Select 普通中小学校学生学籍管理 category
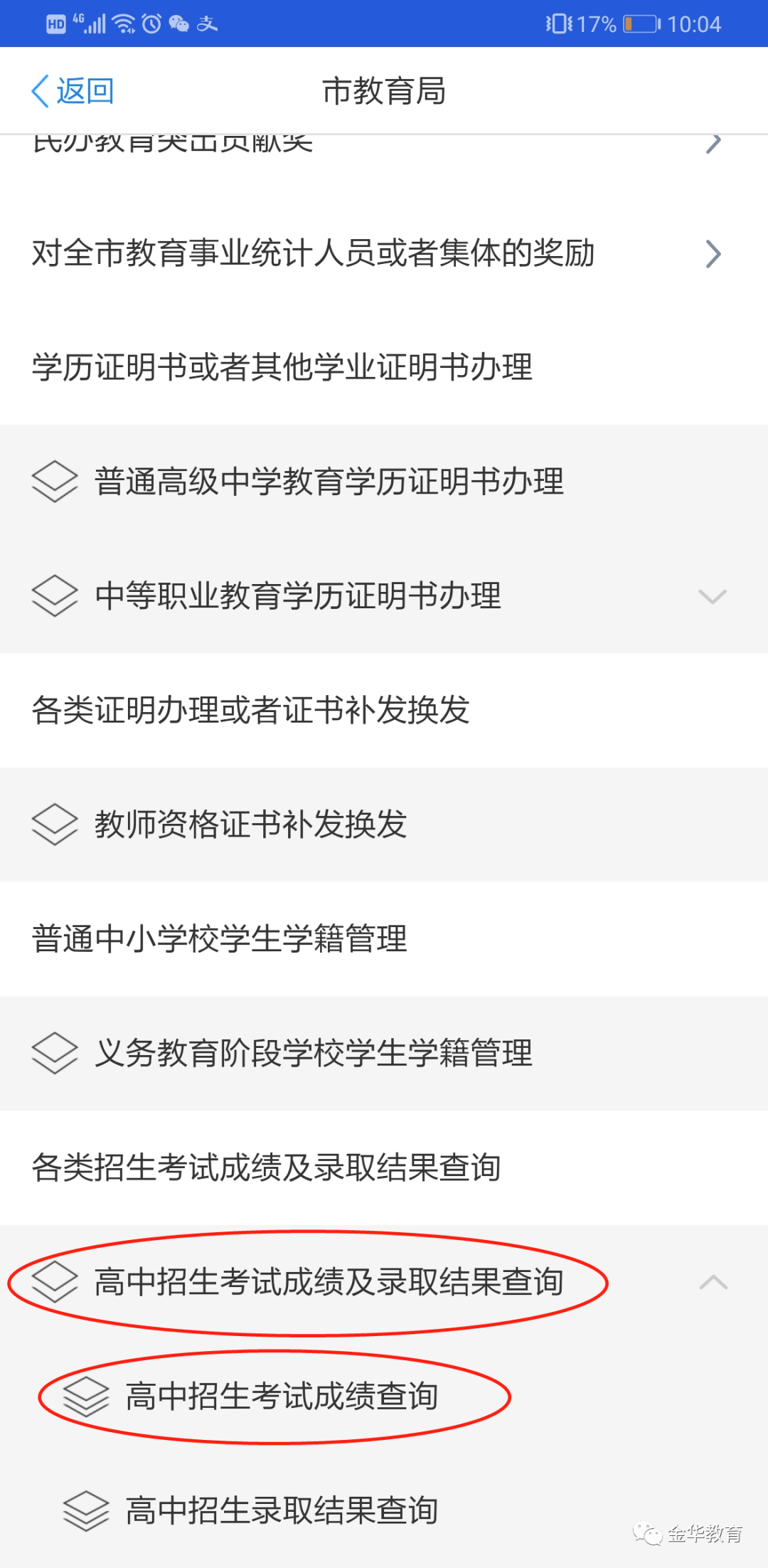This screenshot has height=1568, width=768. pos(220,939)
